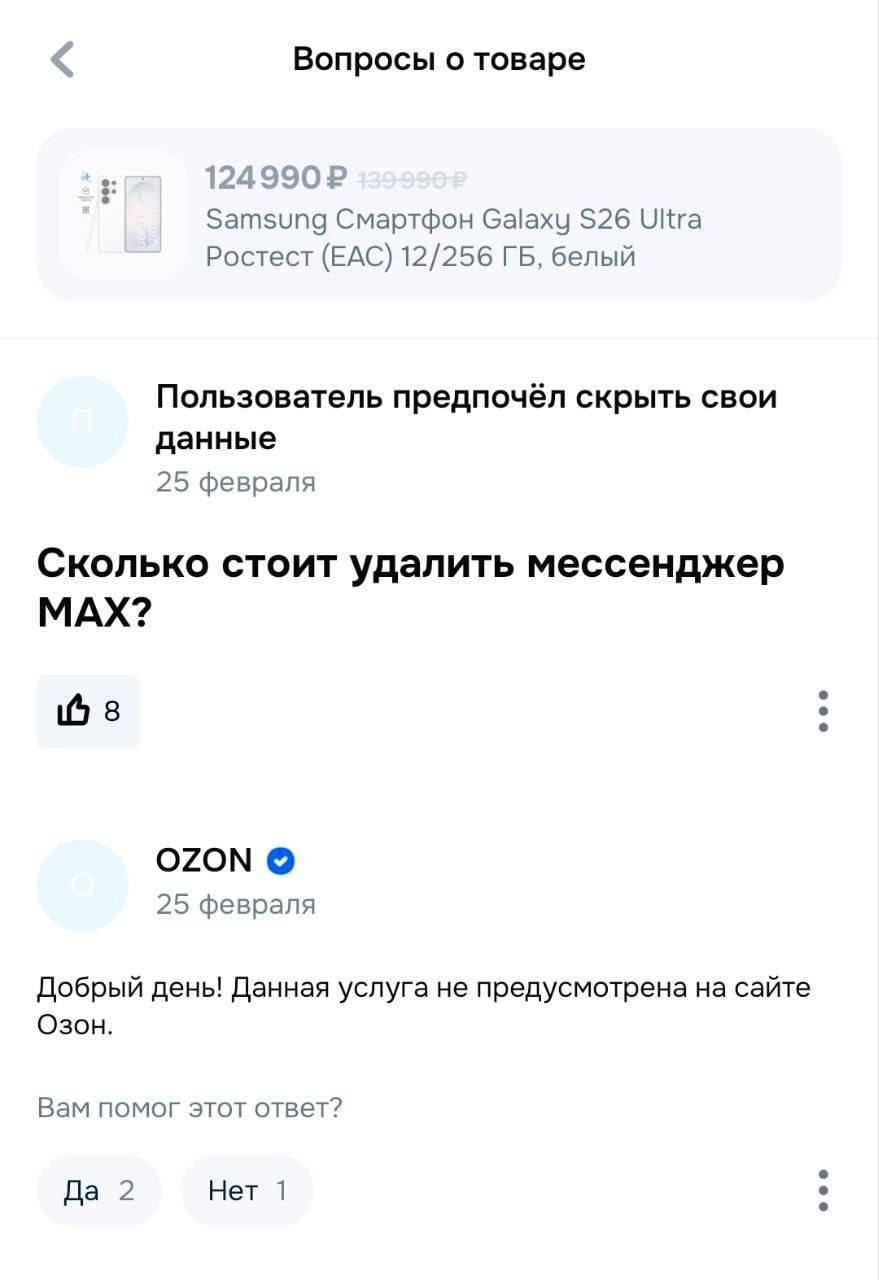Select Нет for OZON's answer
The image size is (879, 1280).
(x=247, y=1190)
